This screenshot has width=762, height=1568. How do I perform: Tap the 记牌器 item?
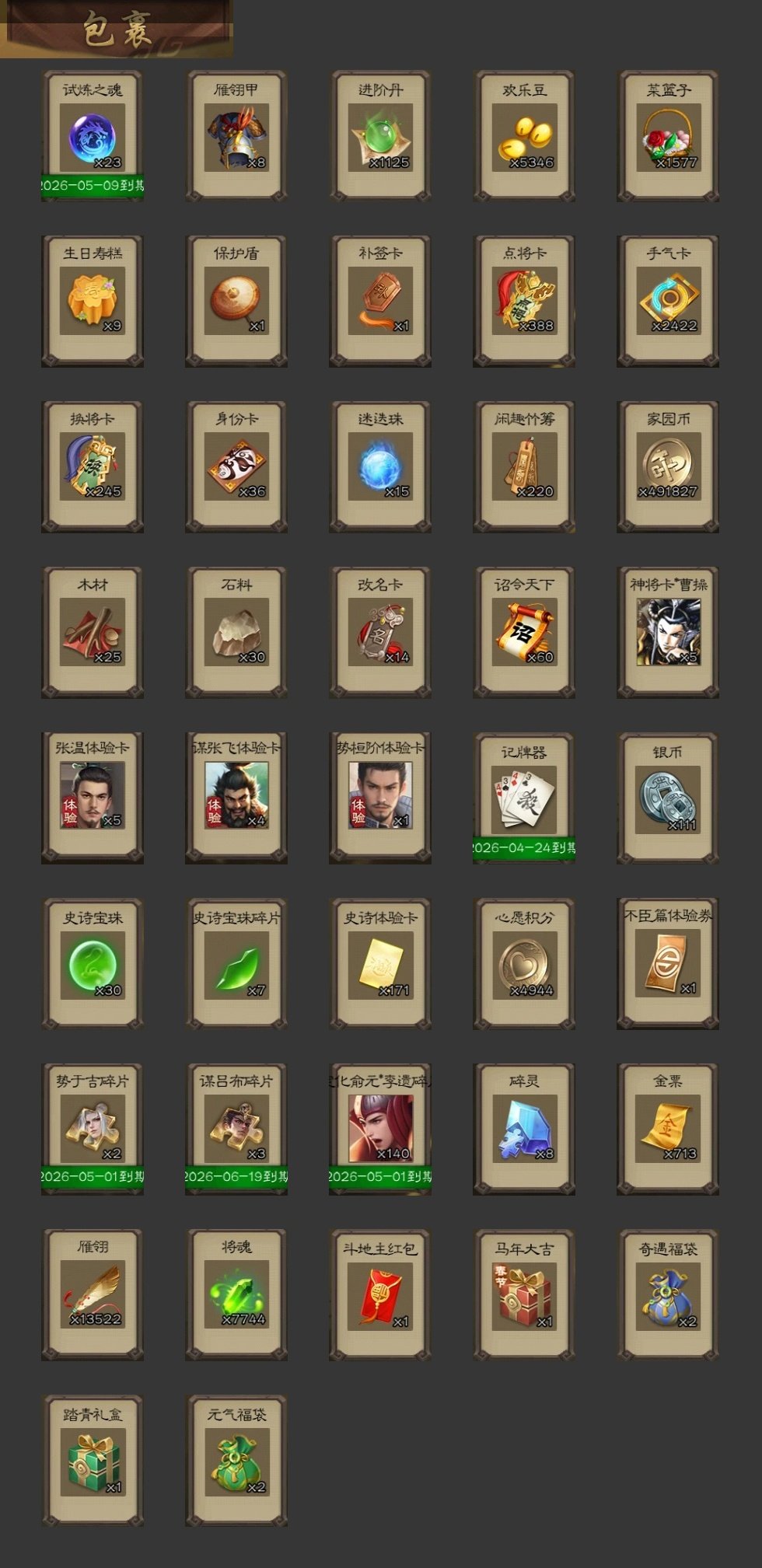pyautogui.click(x=524, y=799)
